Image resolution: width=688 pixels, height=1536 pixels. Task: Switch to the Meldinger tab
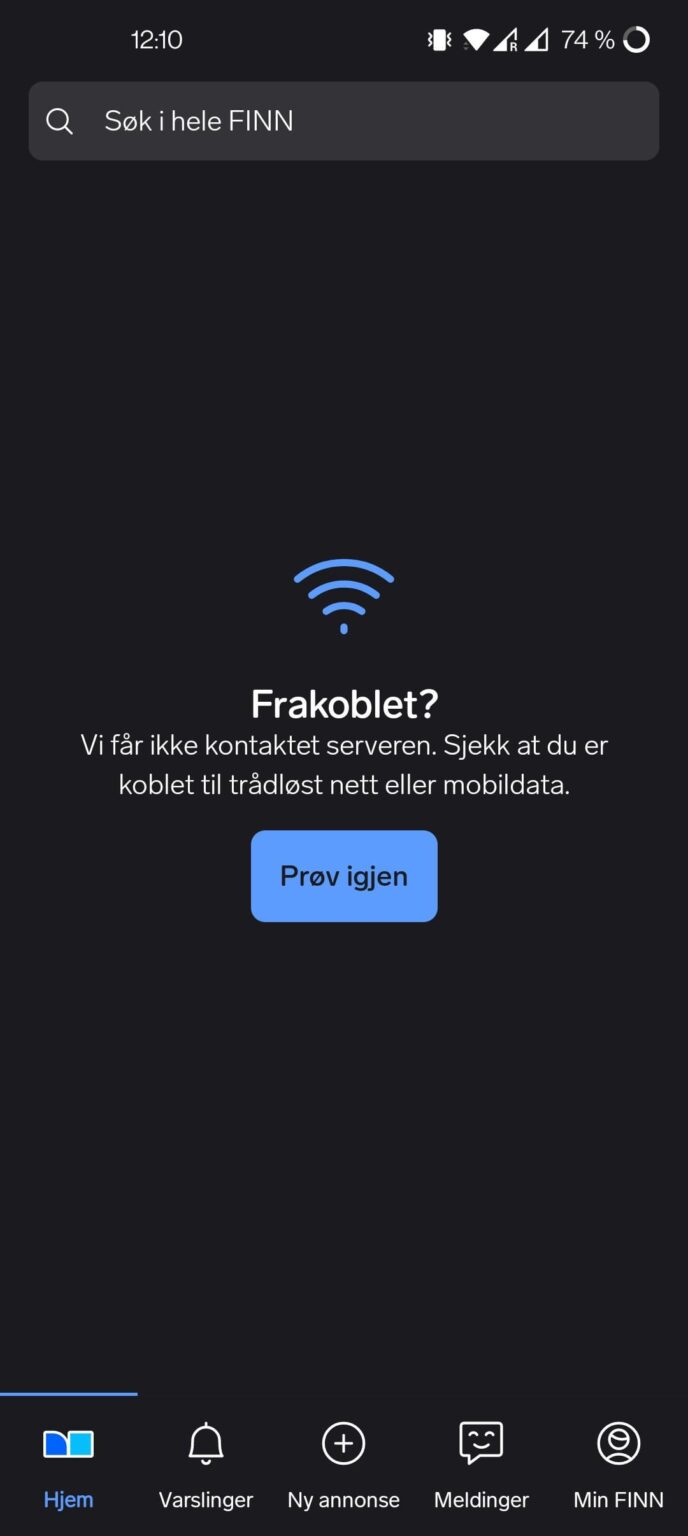click(x=481, y=1462)
